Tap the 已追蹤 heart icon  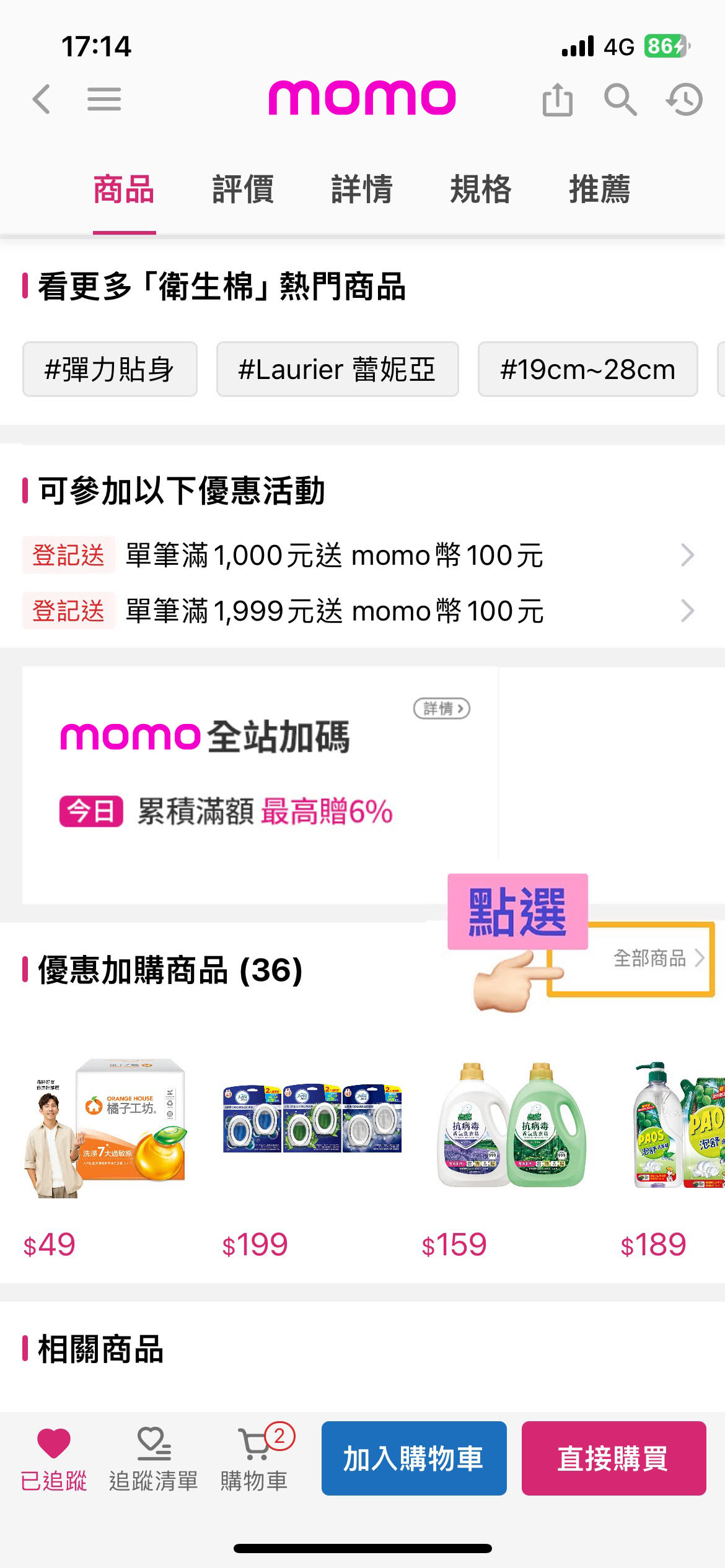pos(54,1443)
